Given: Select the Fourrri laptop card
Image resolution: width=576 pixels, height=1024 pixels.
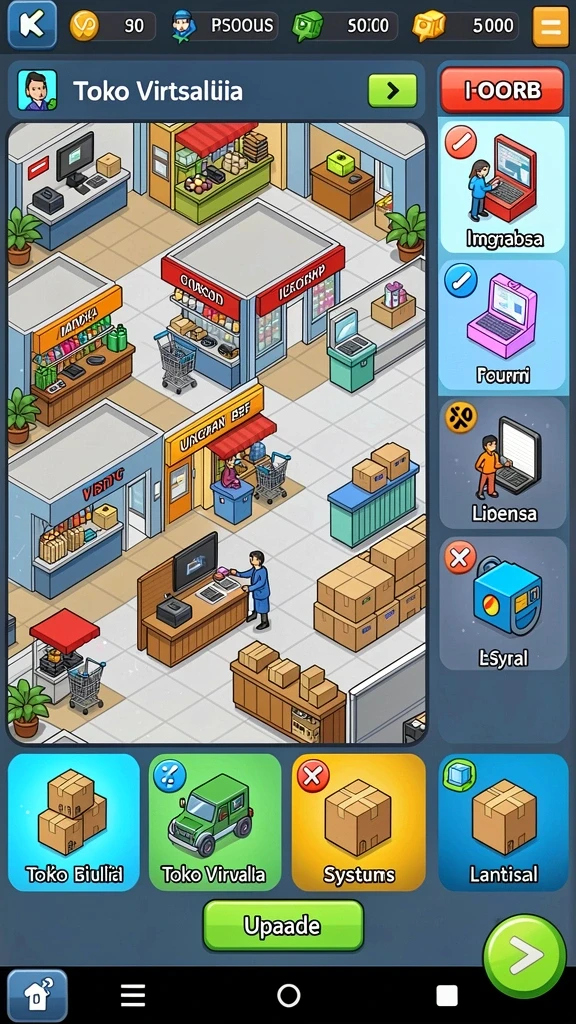Looking at the screenshot, I should click(502, 325).
